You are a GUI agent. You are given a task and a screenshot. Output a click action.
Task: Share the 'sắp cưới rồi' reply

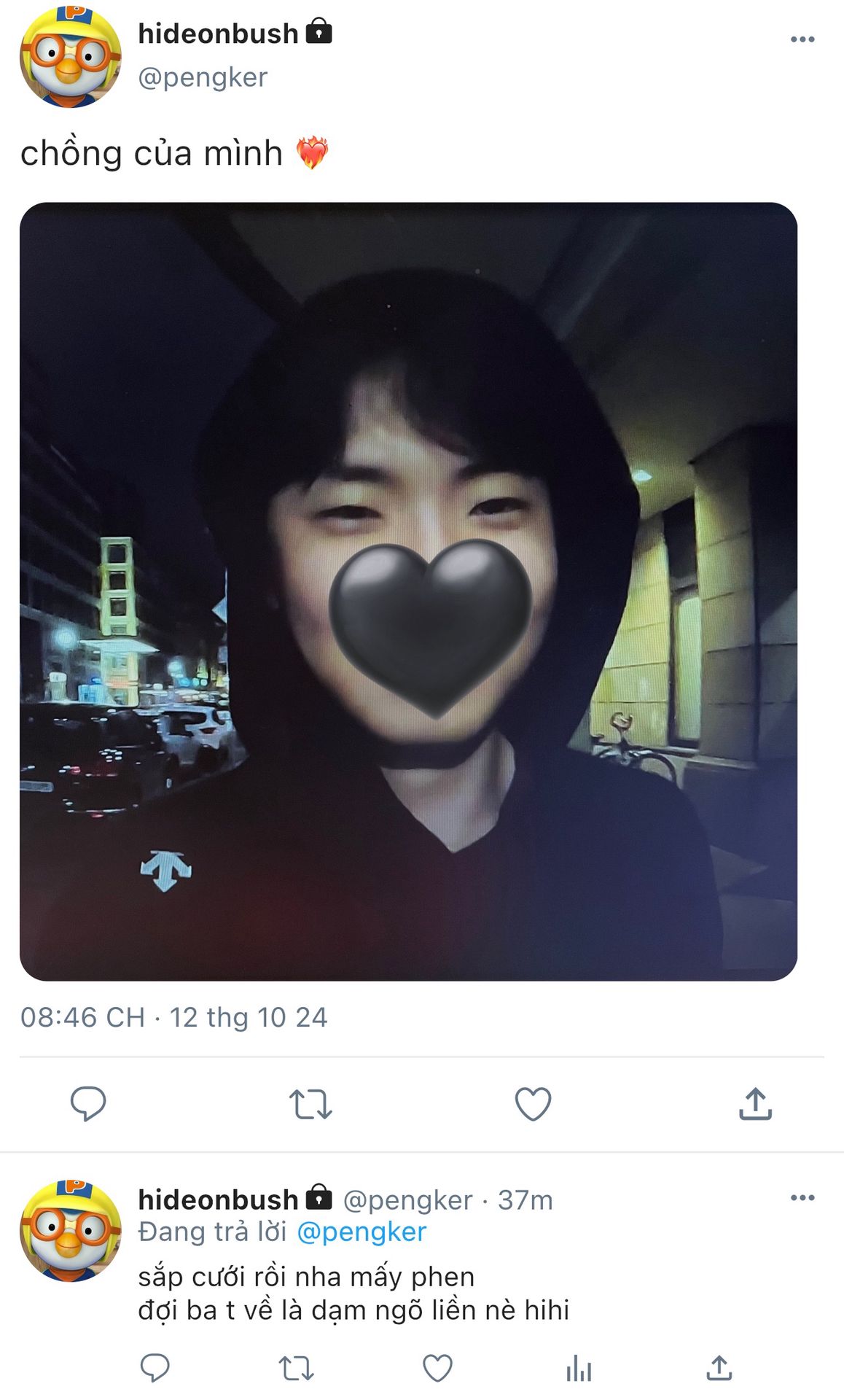click(x=719, y=1368)
